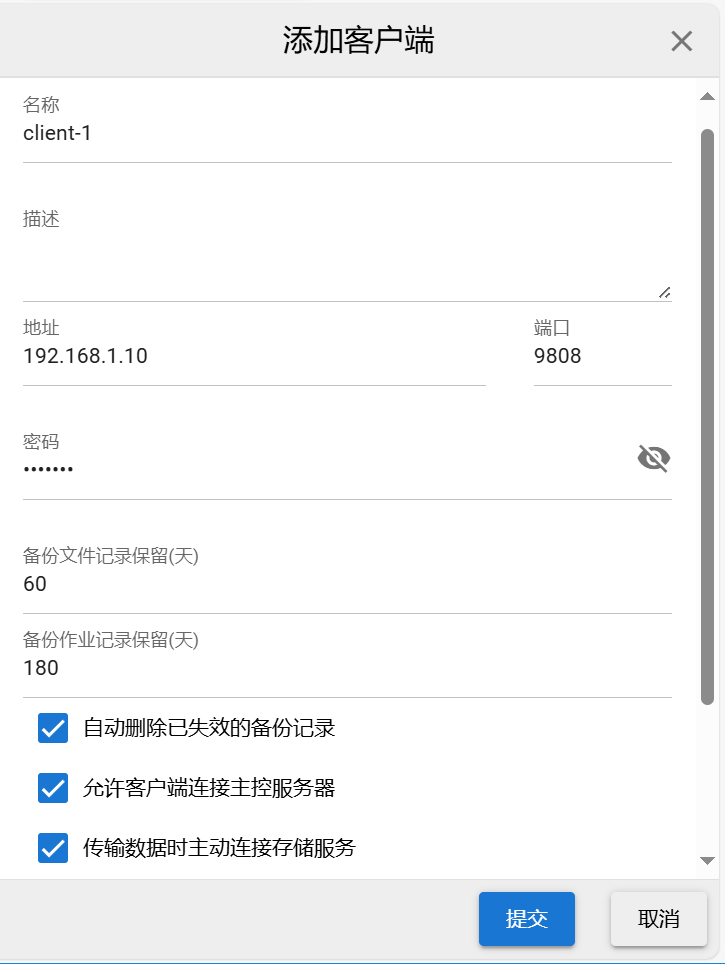Tap the 名称 field containing client-1
Screen dimensions: 725x964
click(346, 133)
